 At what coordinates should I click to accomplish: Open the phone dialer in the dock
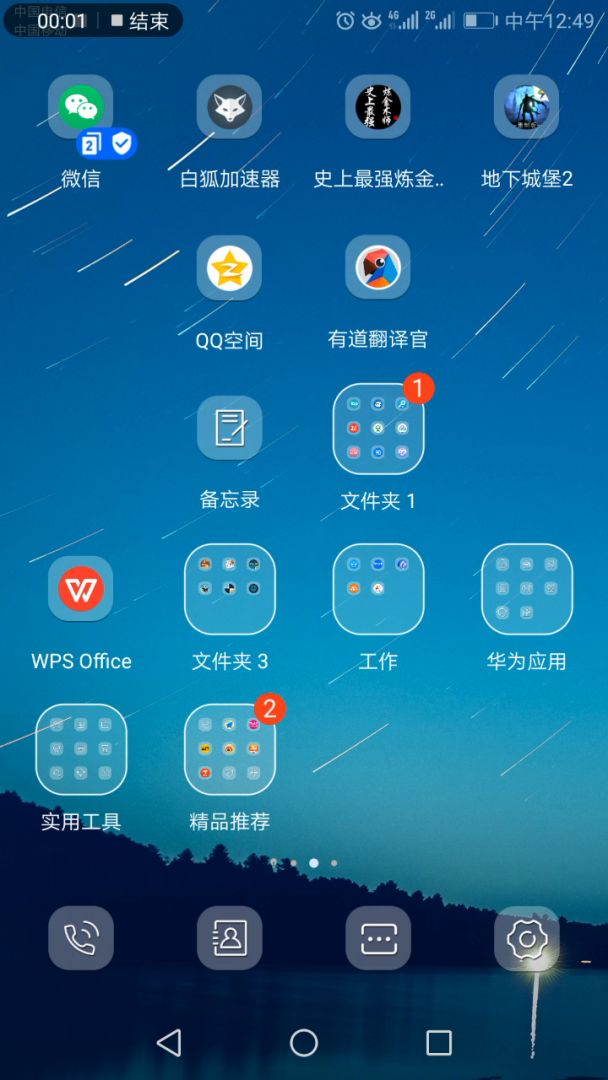tap(81, 938)
